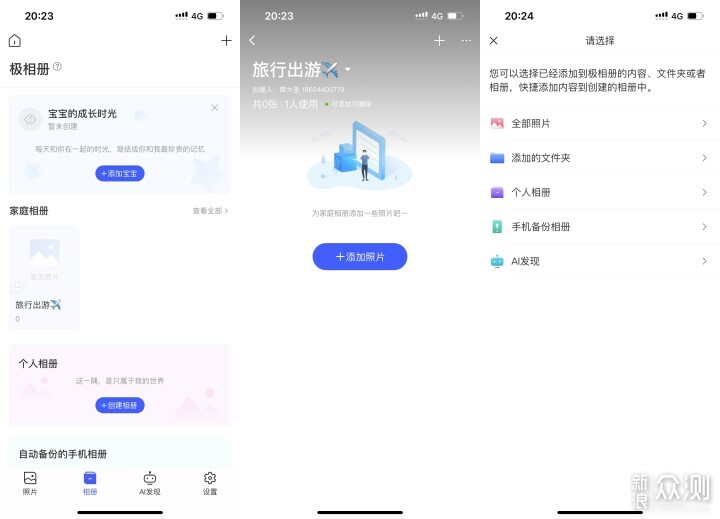Select the AI发现 row in the list
The height and width of the screenshot is (519, 720).
[598, 261]
